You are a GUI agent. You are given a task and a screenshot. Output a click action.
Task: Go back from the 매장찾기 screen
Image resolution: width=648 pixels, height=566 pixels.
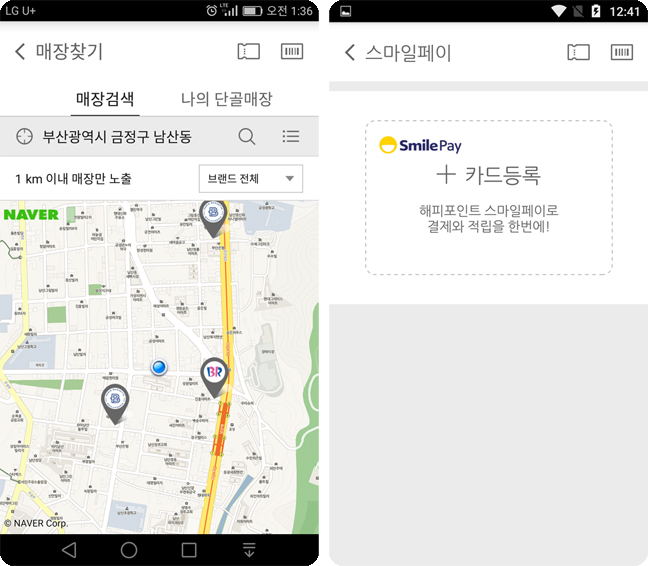tap(20, 51)
